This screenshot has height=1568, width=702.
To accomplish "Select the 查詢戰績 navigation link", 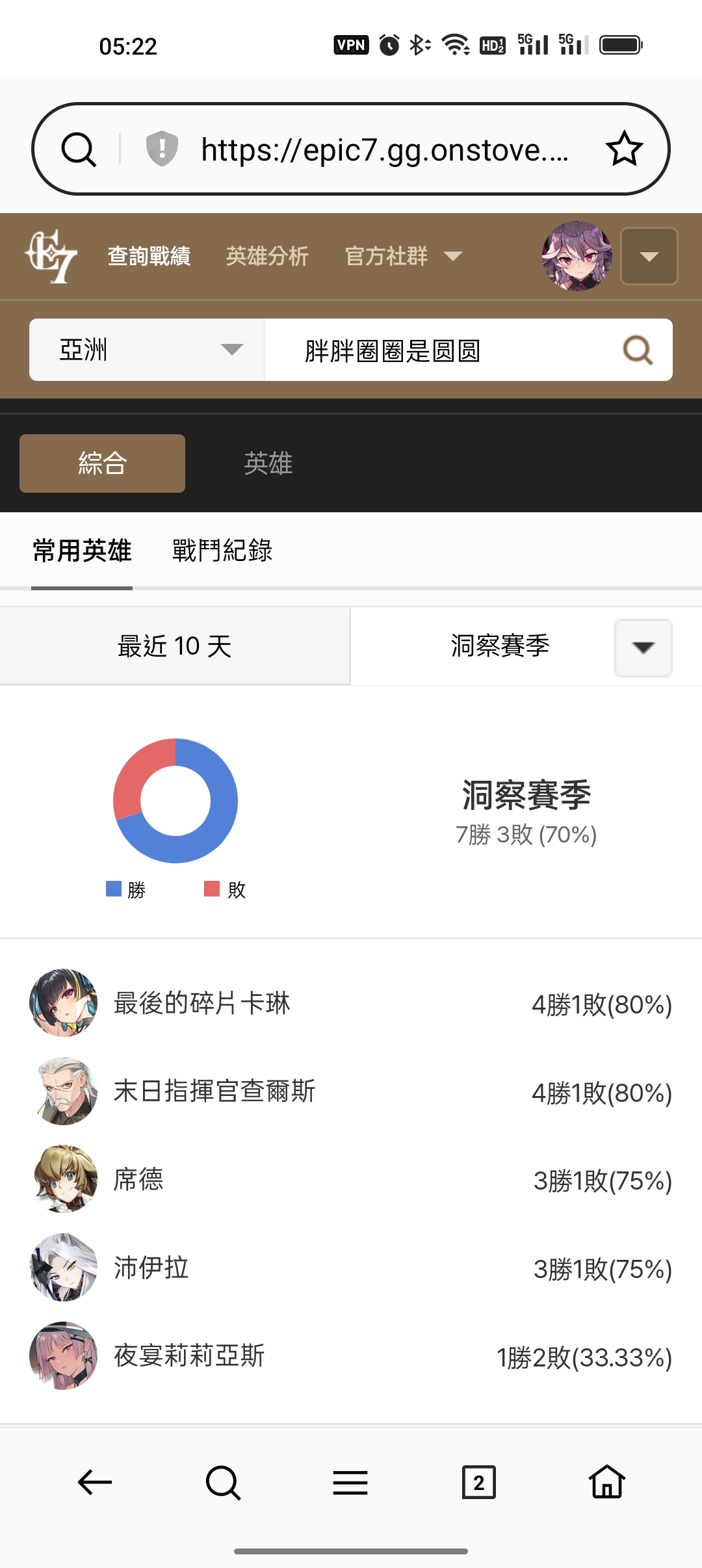I will pos(149,256).
